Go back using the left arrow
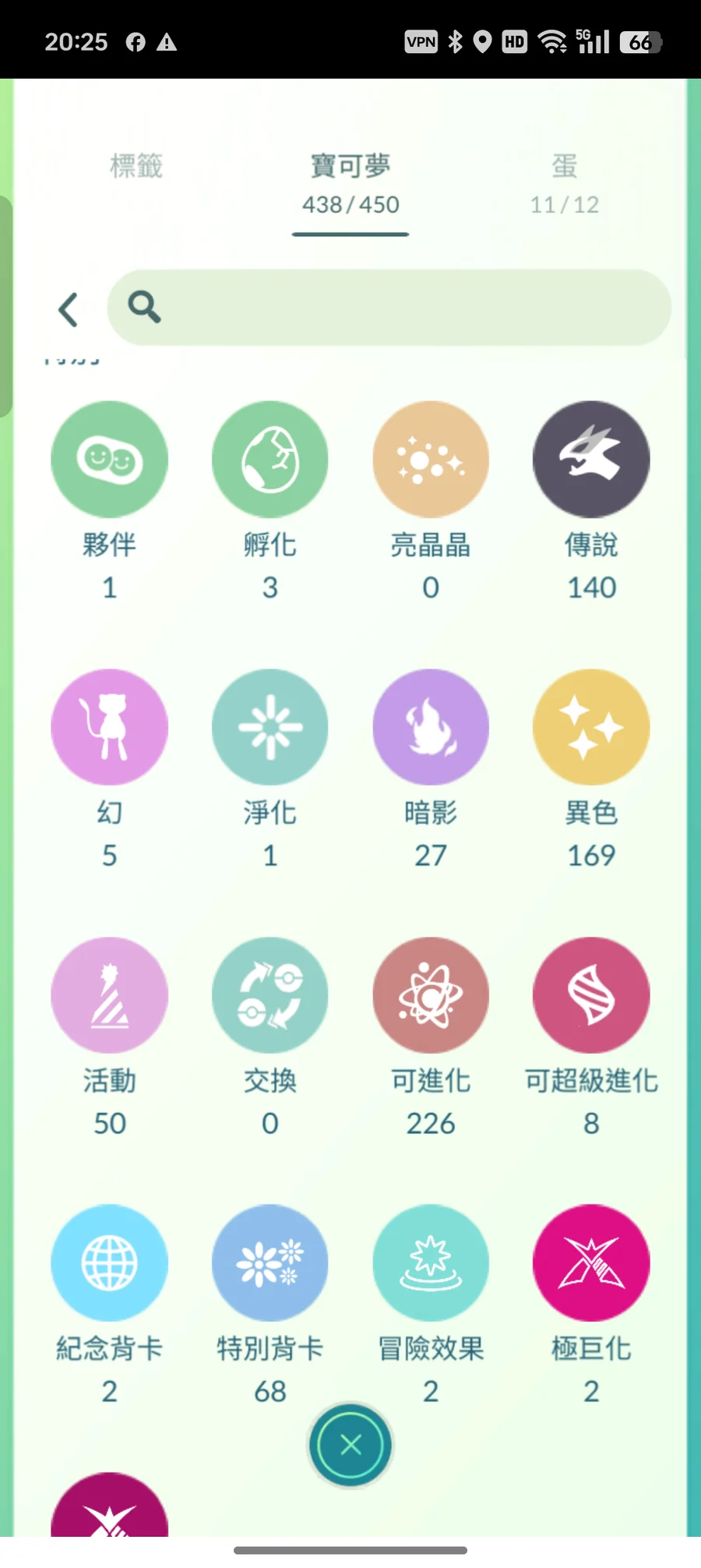This screenshot has width=701, height=1568. (x=69, y=309)
